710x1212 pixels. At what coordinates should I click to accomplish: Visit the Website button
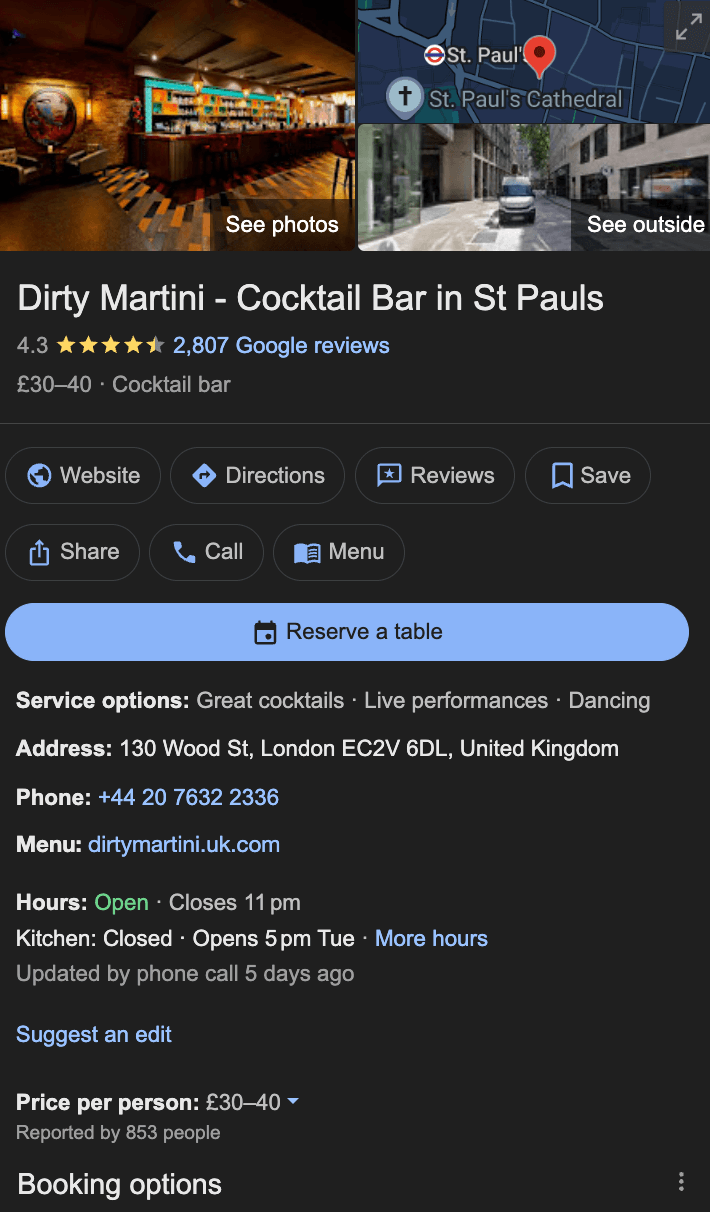83,475
